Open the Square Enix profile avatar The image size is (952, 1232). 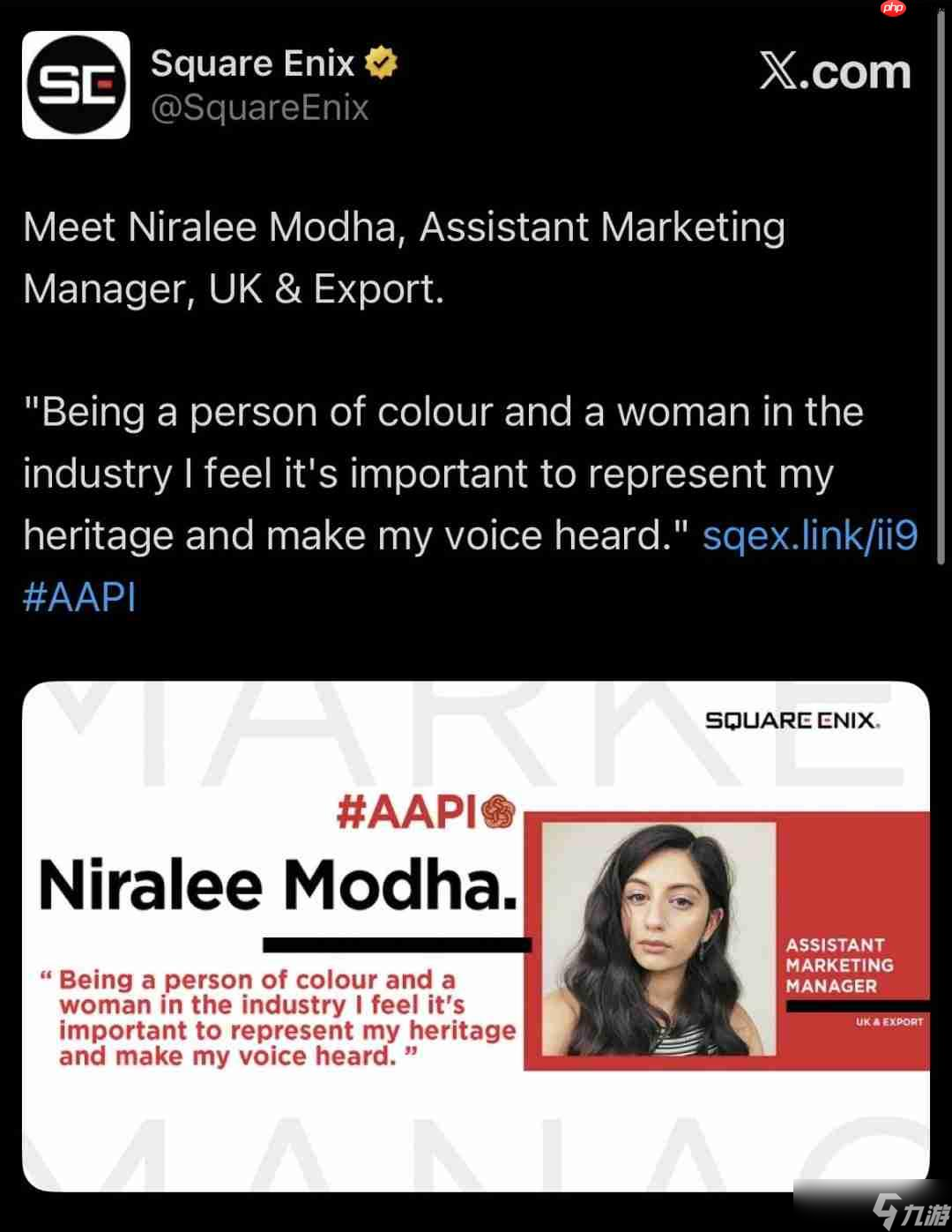76,85
